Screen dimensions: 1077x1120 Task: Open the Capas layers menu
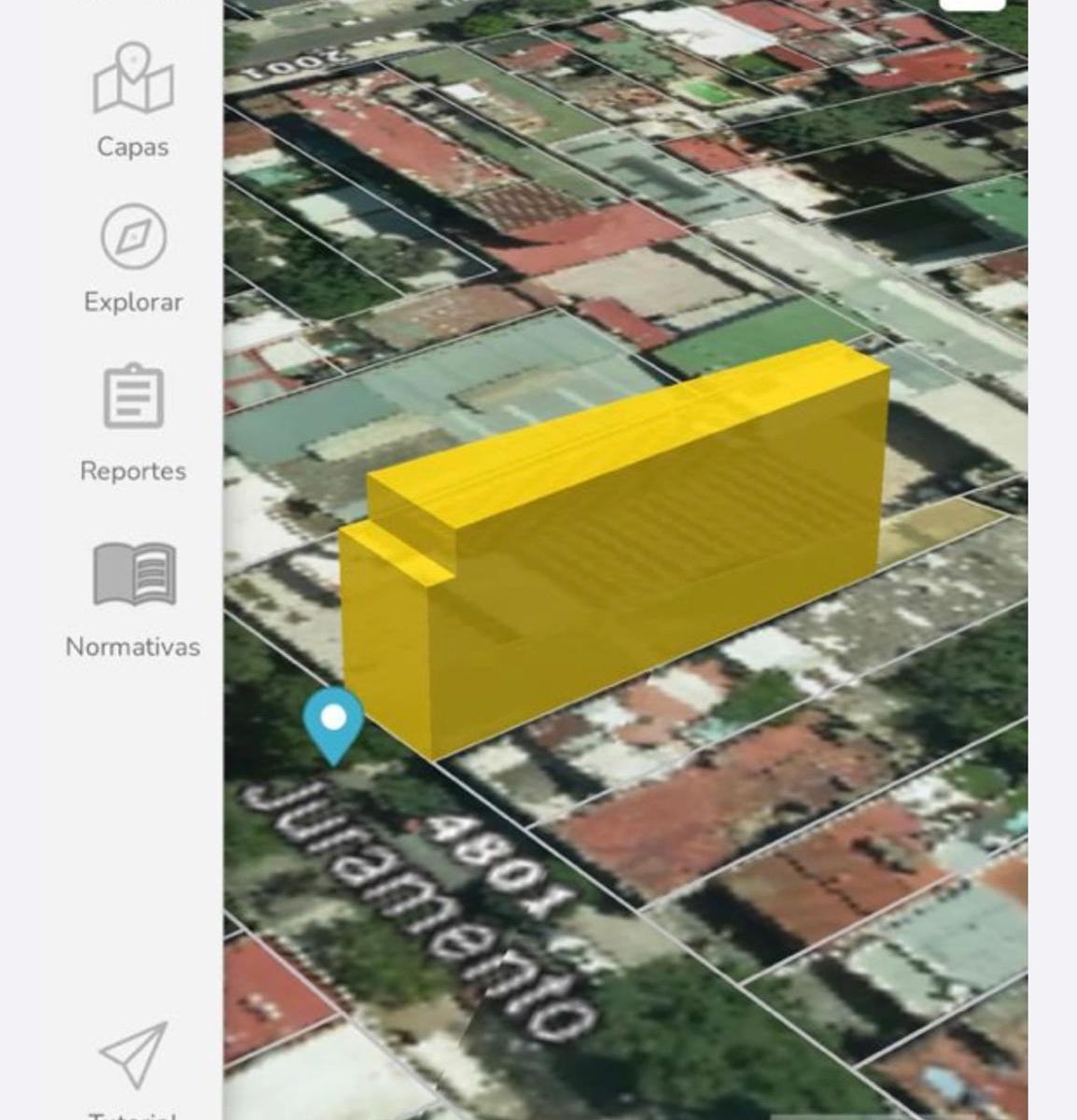click(133, 99)
